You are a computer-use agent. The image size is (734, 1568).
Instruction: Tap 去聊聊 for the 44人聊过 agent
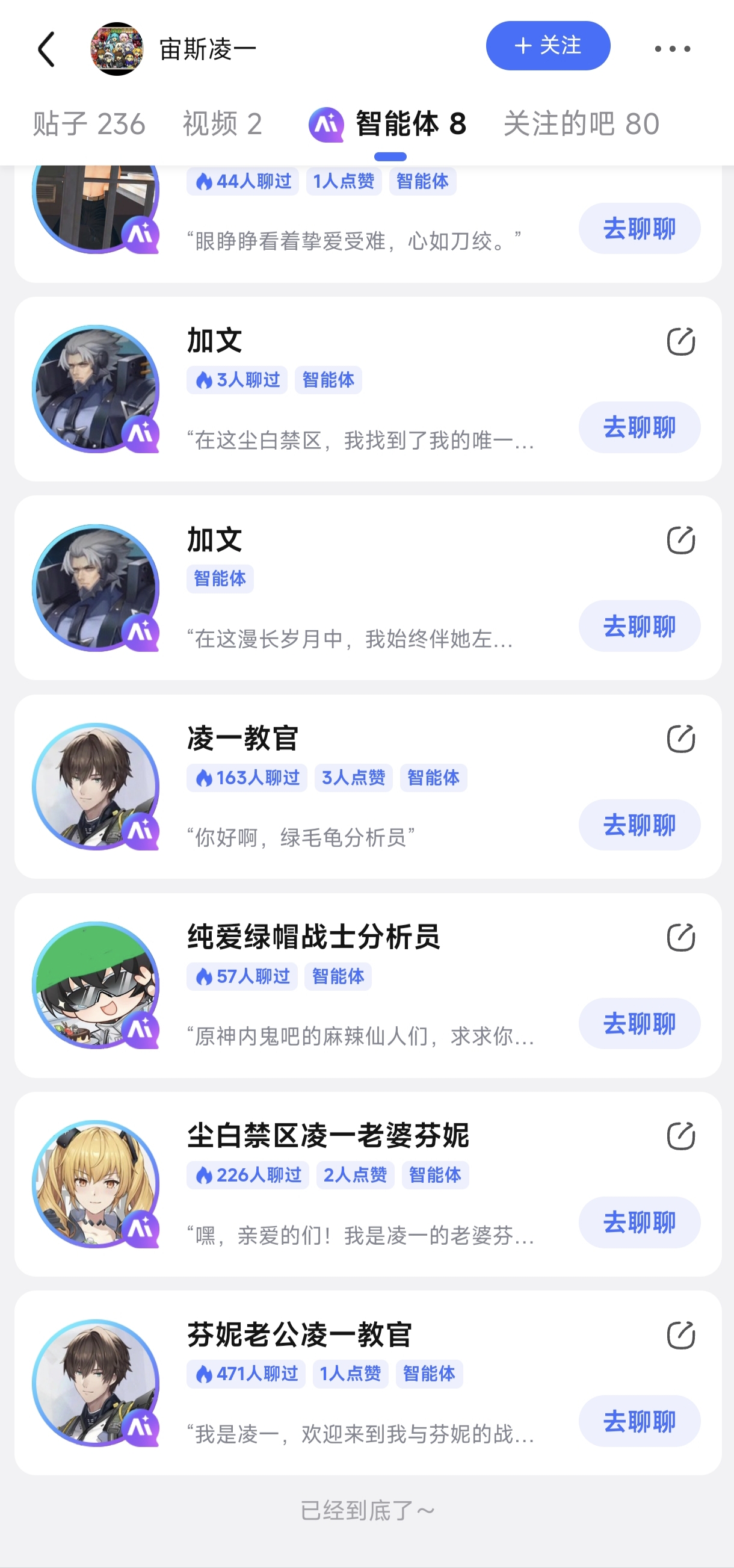pyautogui.click(x=639, y=229)
